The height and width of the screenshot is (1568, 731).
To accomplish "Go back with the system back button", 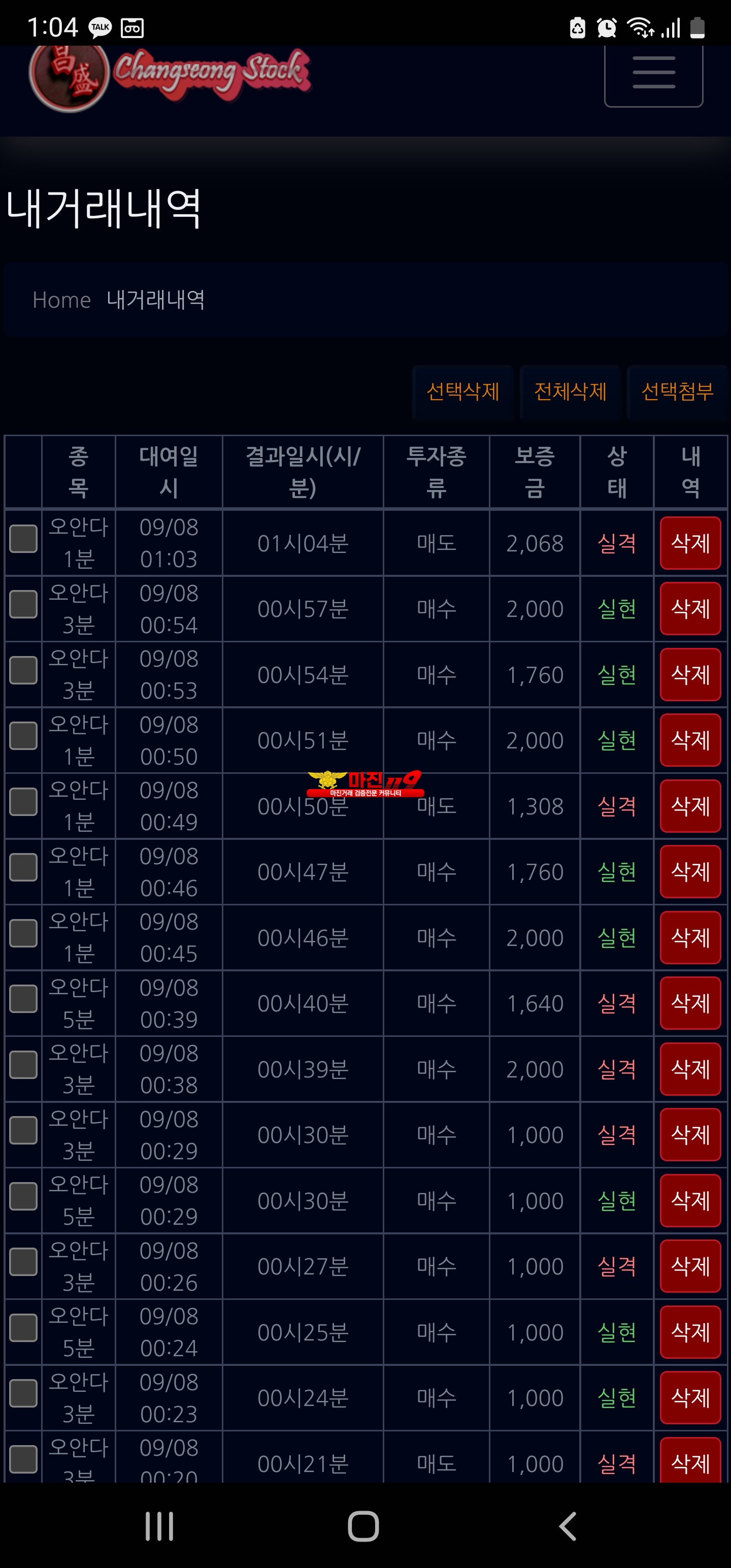I will (567, 1526).
